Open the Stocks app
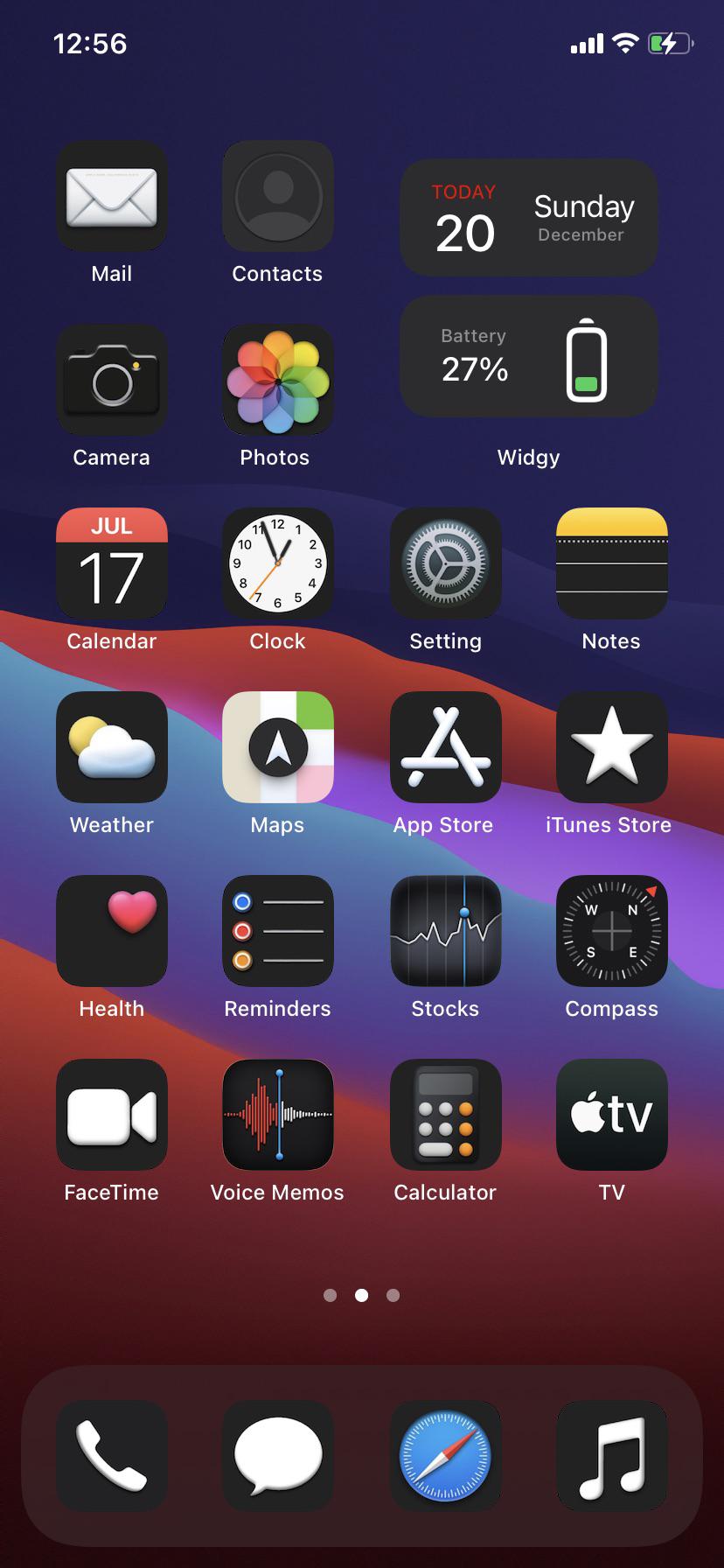The image size is (724, 1568). (x=445, y=932)
